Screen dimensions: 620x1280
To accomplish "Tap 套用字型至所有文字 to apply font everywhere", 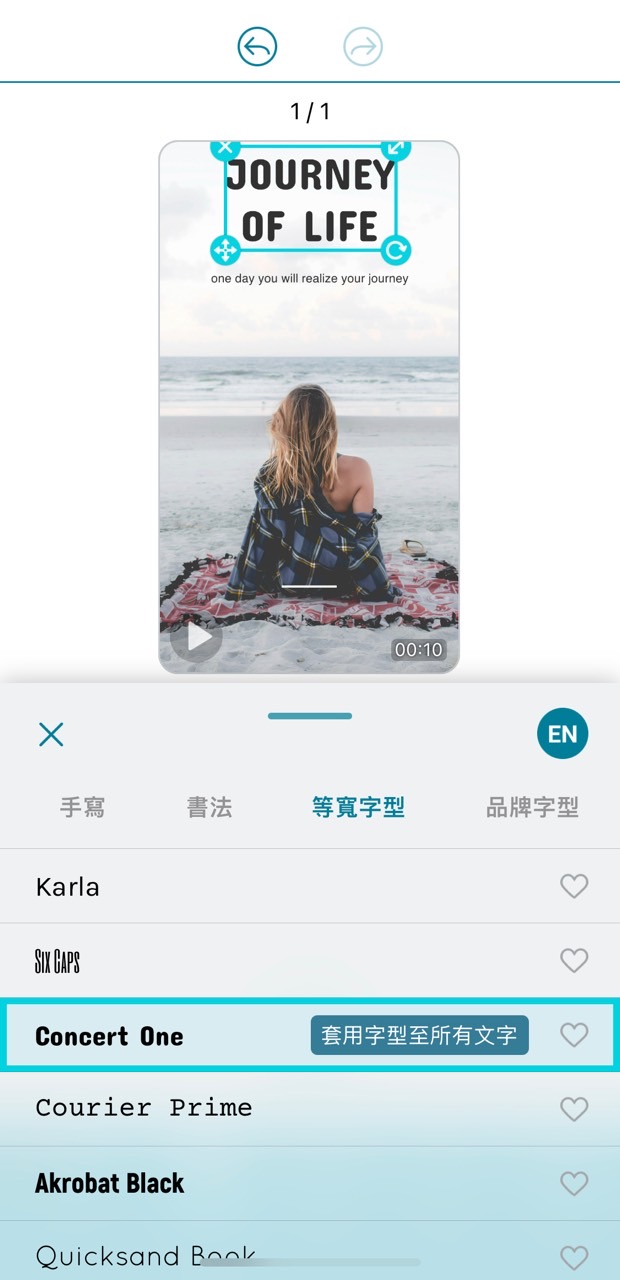I will click(x=419, y=1036).
